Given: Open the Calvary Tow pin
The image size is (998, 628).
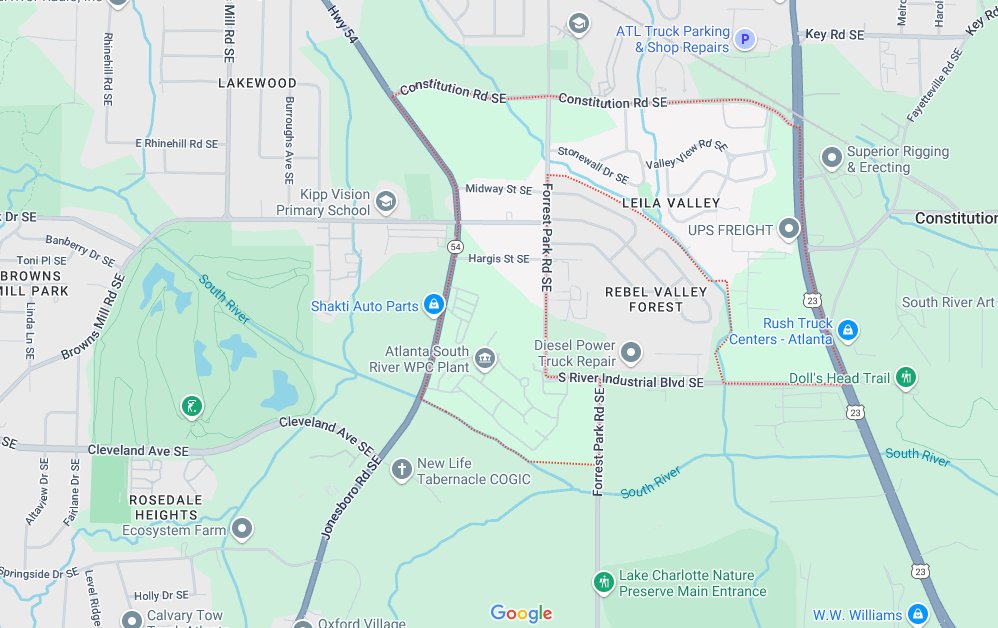Looking at the screenshot, I should 132,618.
